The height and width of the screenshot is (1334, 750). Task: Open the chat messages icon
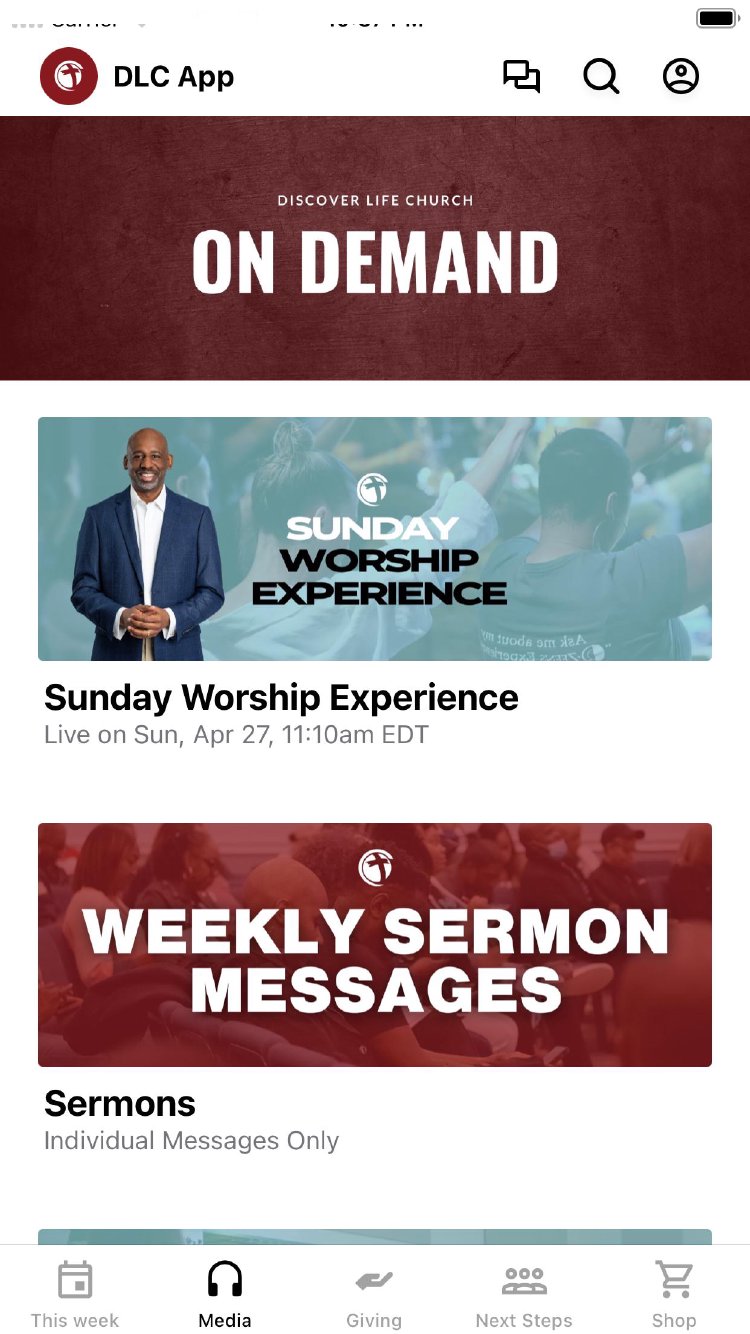(x=521, y=77)
